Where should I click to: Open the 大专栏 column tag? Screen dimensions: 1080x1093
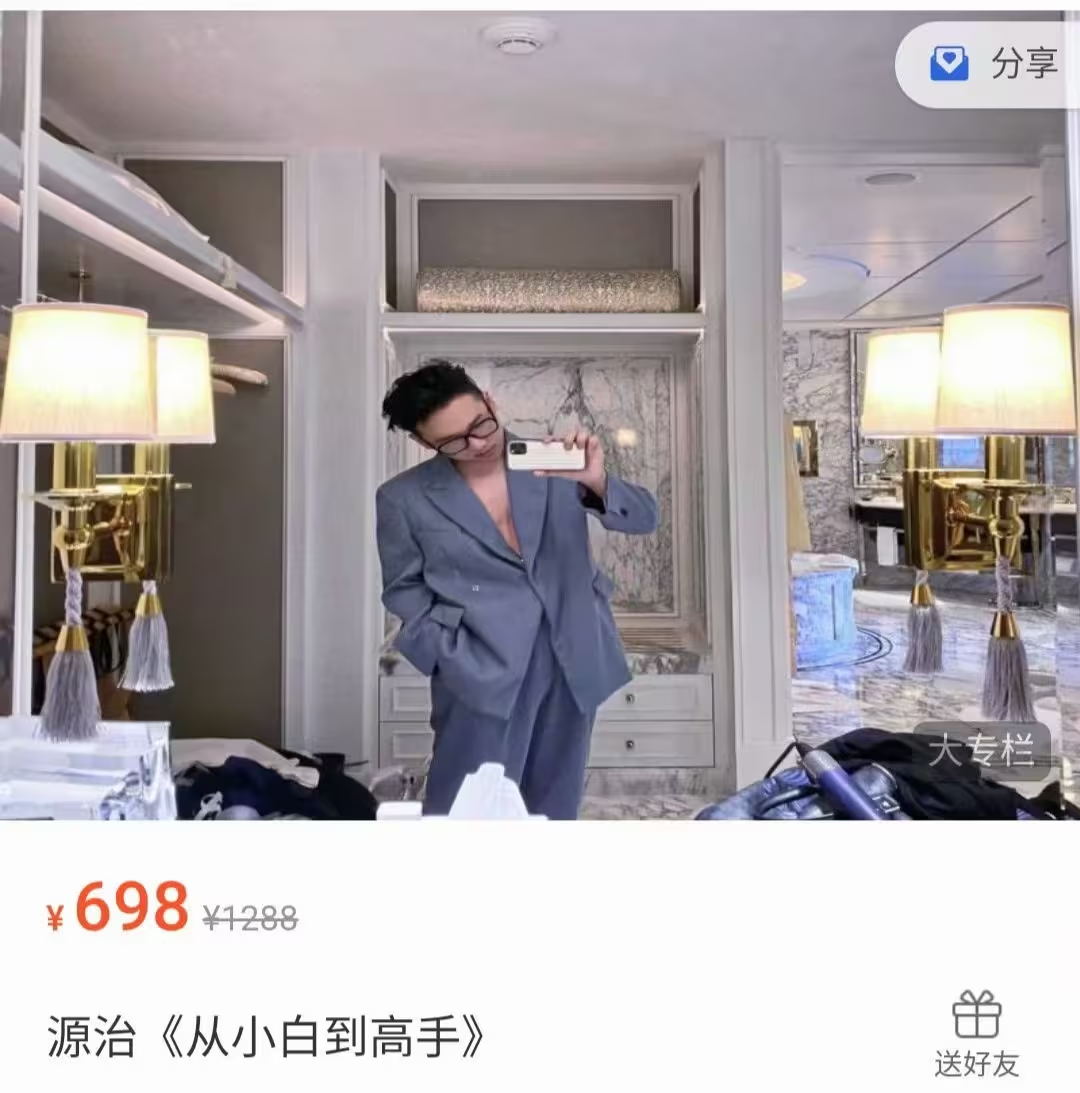pos(981,750)
